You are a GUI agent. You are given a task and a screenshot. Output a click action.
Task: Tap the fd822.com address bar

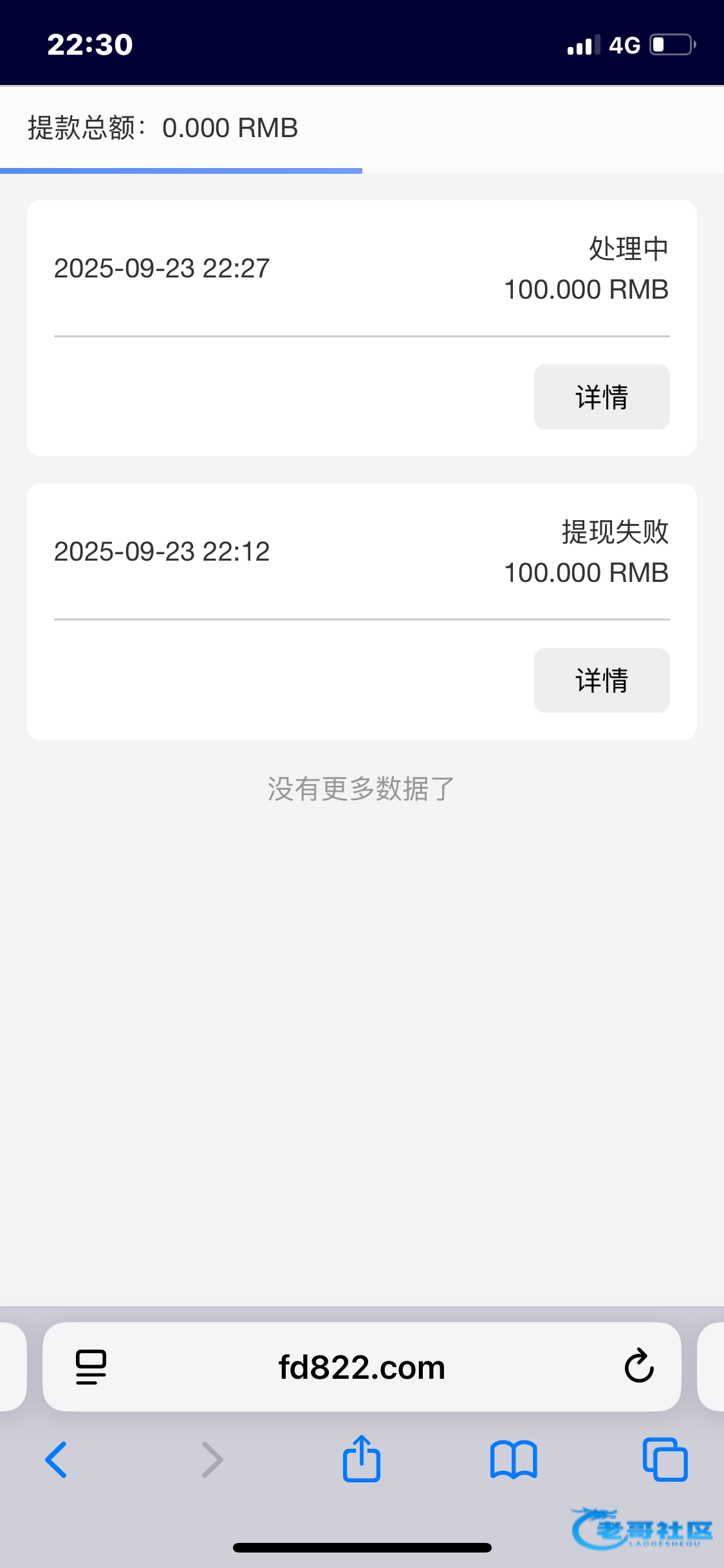pyautogui.click(x=362, y=1367)
